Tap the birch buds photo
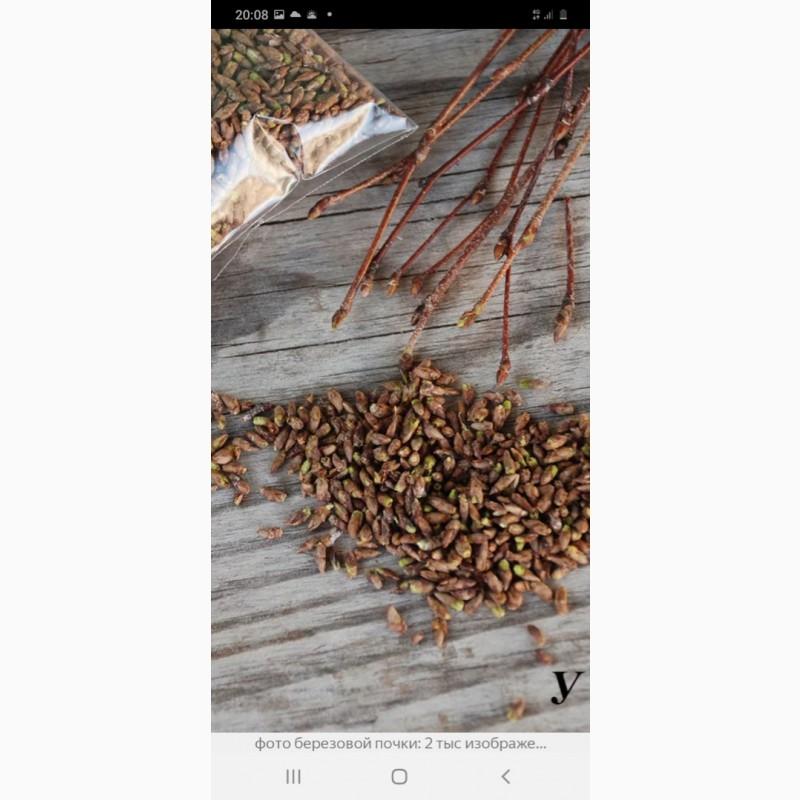Screen dimensions: 800x800 click(x=400, y=380)
